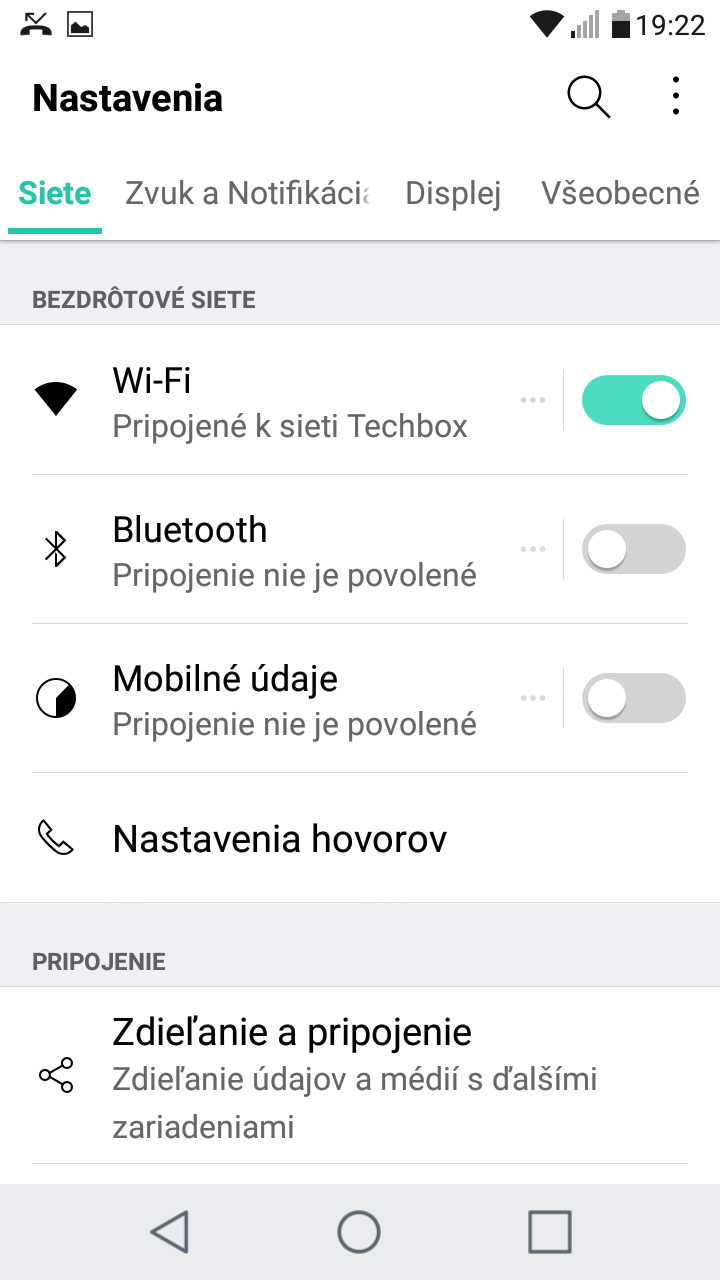Select the Siete tab

click(x=55, y=193)
